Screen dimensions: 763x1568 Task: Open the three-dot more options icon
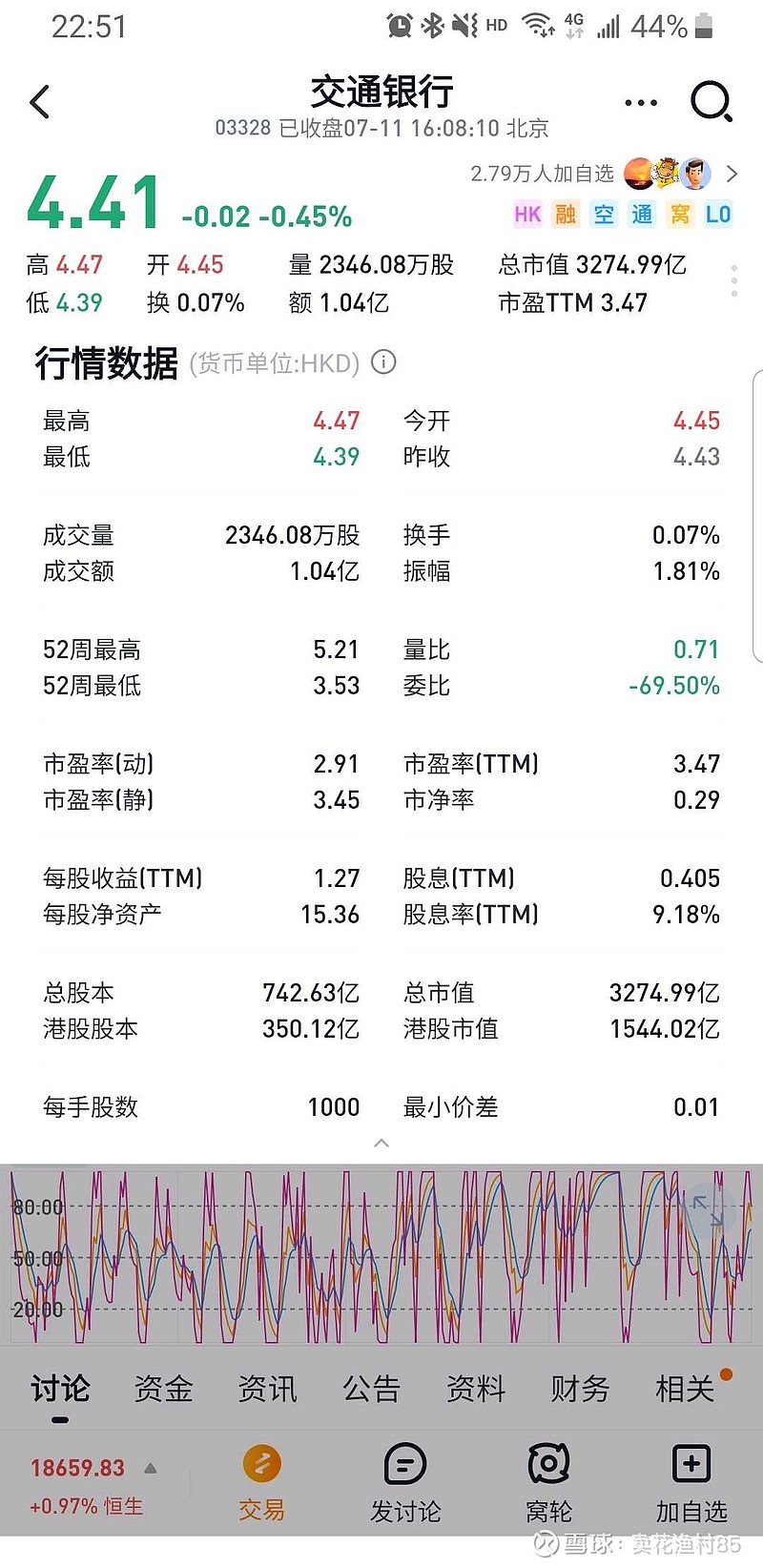coord(639,102)
